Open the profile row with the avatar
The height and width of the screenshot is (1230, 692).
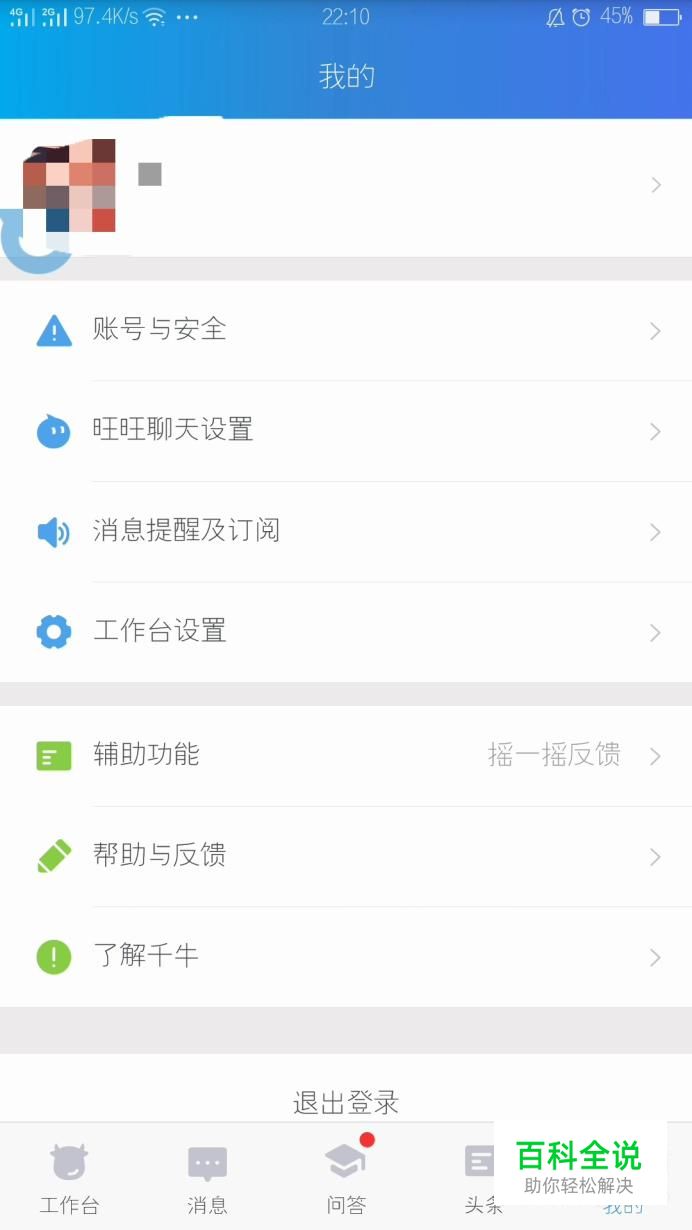coord(346,186)
